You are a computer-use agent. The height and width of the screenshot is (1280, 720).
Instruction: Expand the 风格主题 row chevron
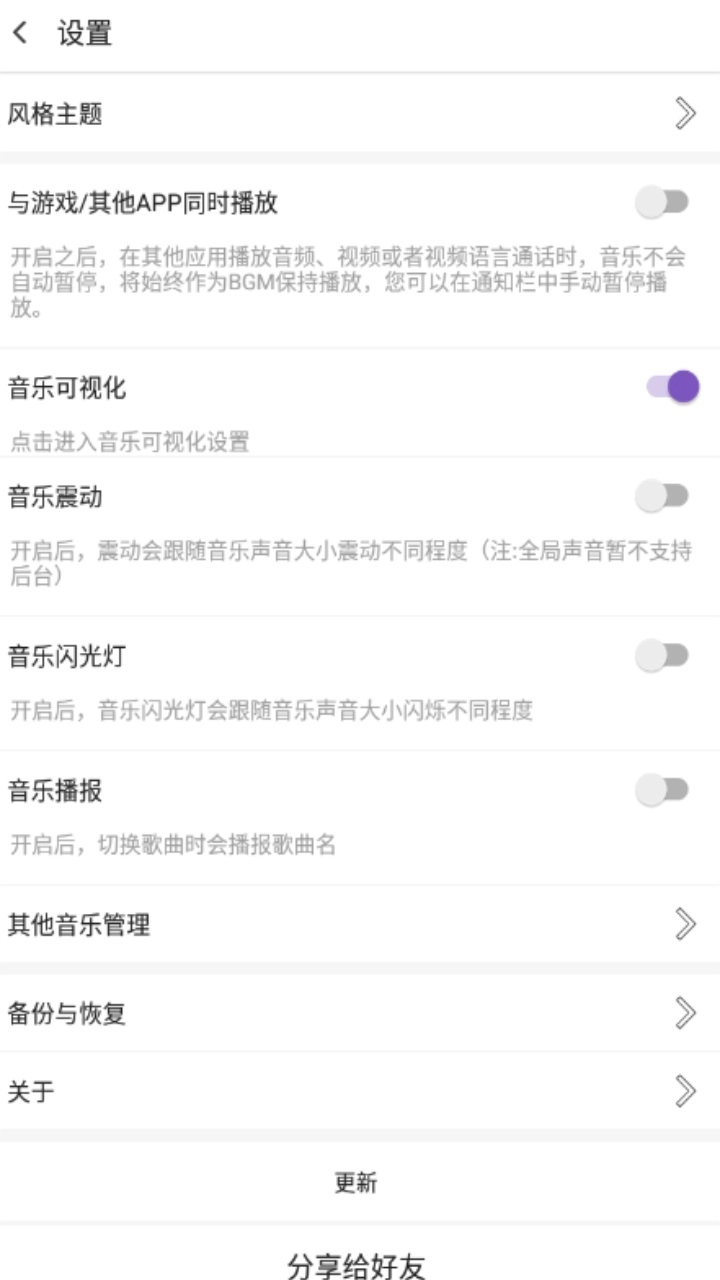click(684, 112)
